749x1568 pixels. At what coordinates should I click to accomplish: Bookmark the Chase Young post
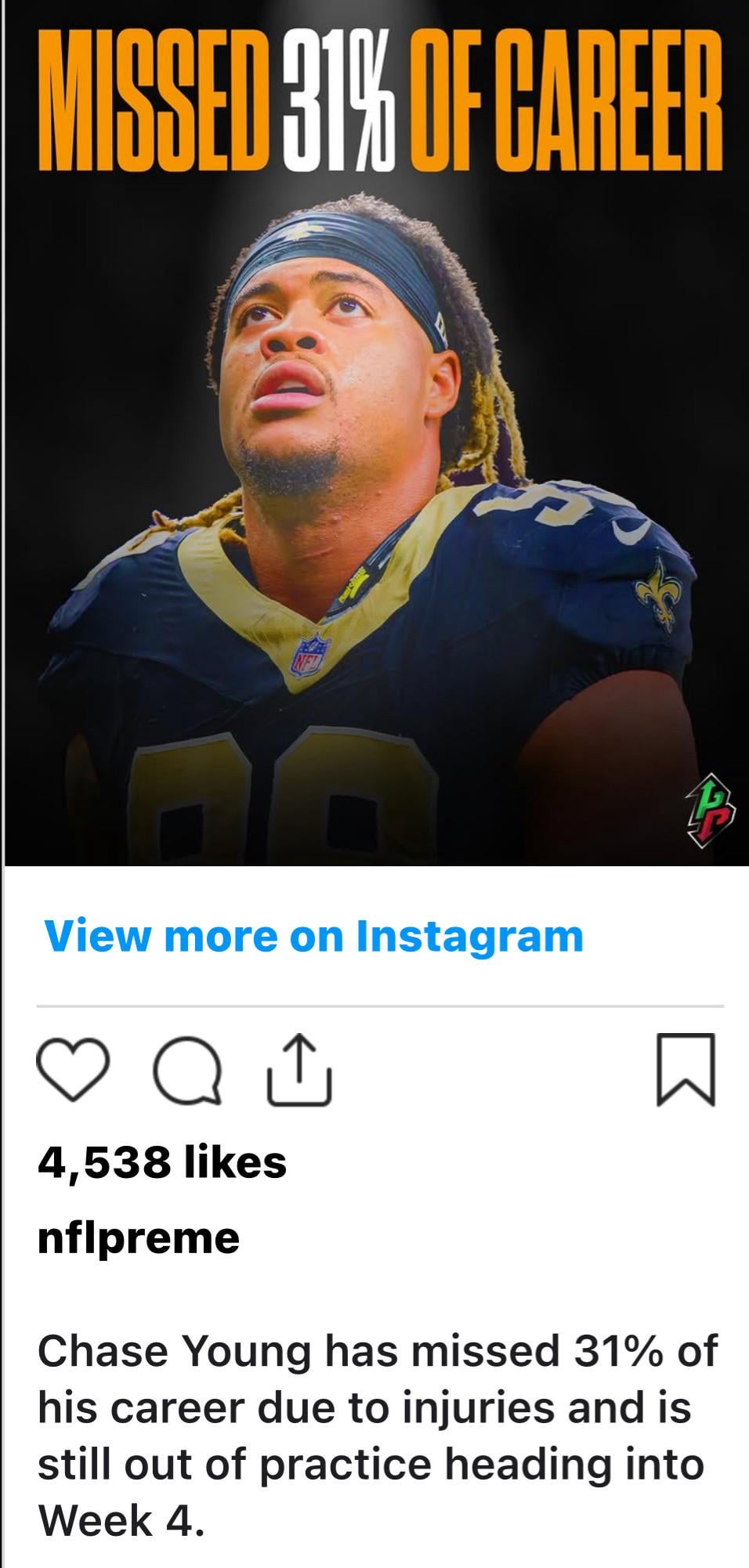pyautogui.click(x=686, y=1070)
